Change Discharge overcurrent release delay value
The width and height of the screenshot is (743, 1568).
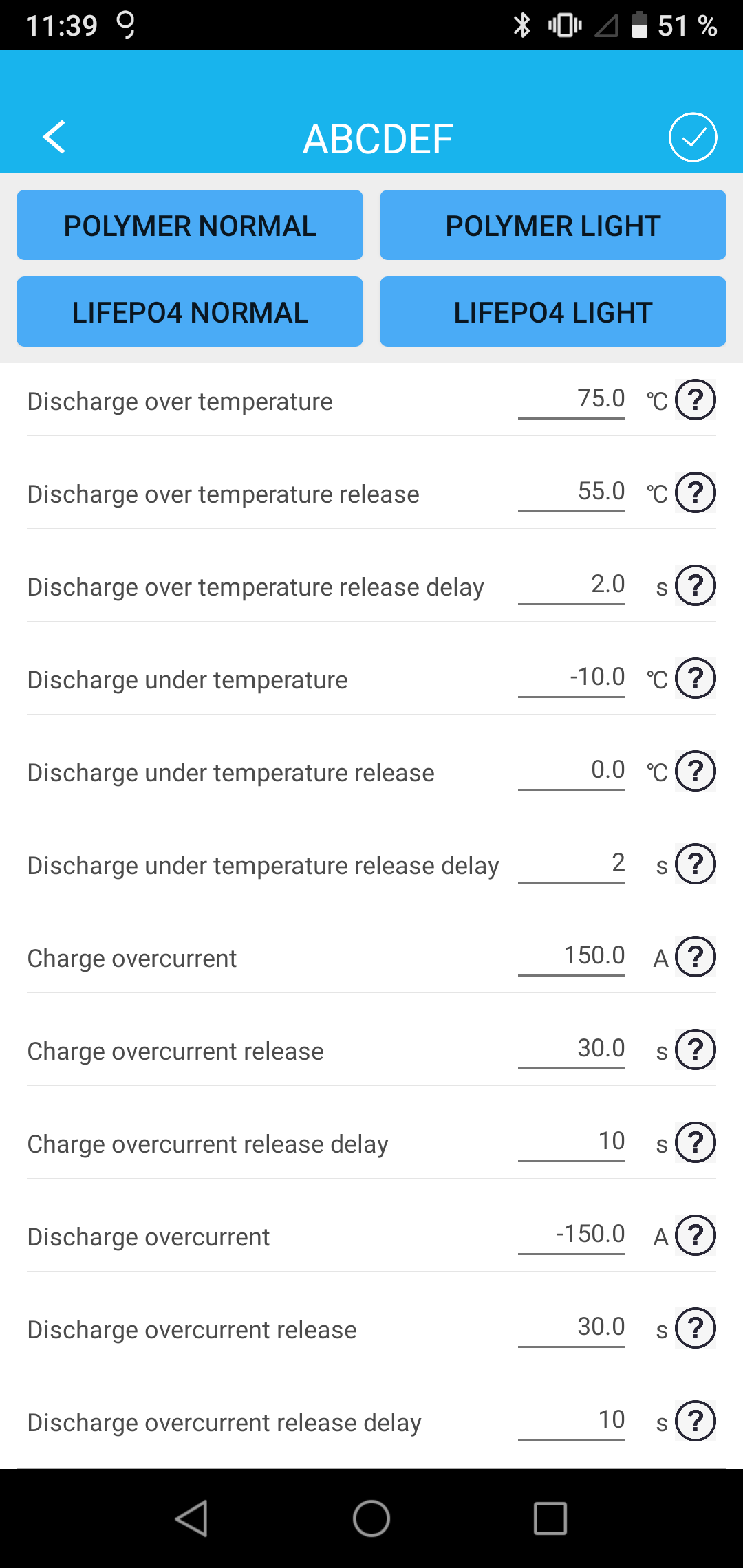(572, 1421)
